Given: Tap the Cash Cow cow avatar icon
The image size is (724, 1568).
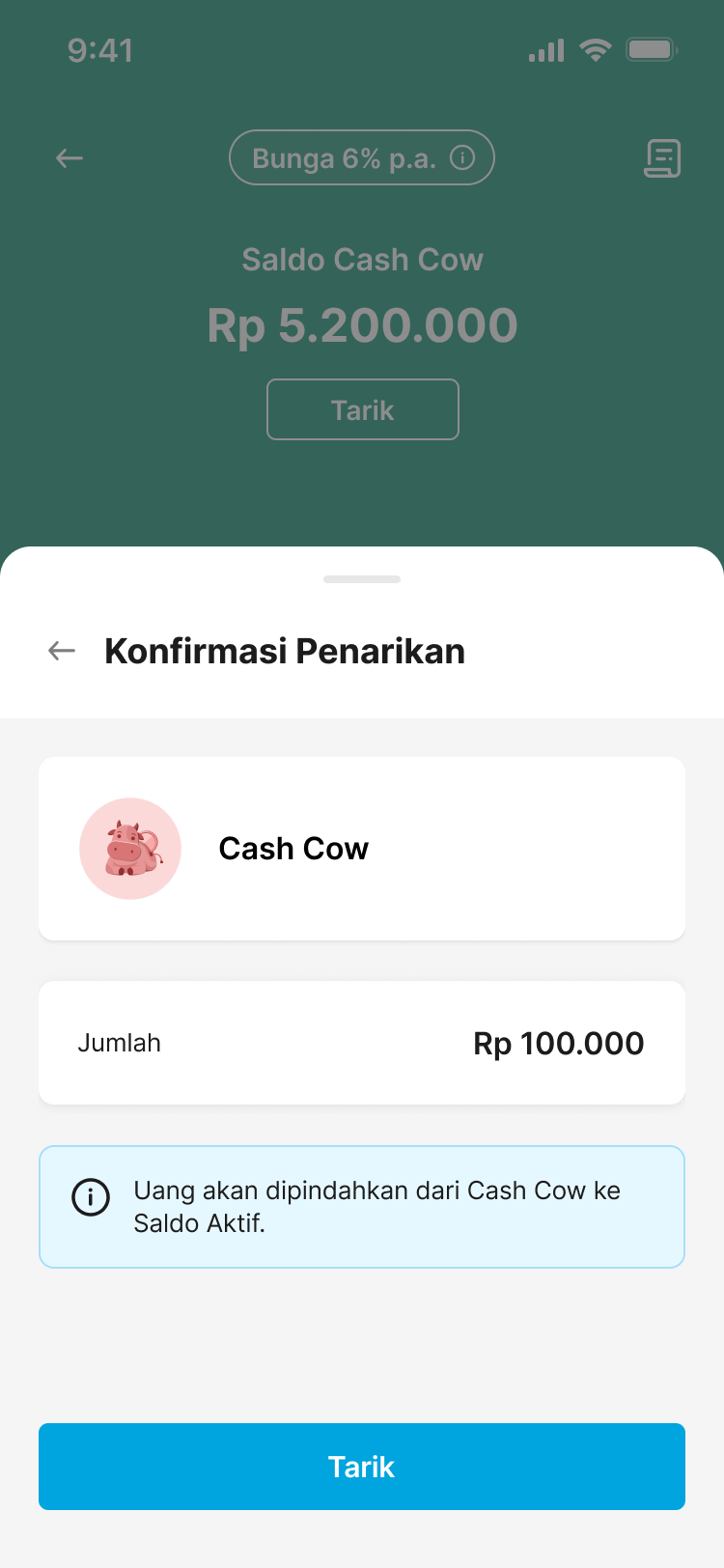Looking at the screenshot, I should pyautogui.click(x=130, y=848).
